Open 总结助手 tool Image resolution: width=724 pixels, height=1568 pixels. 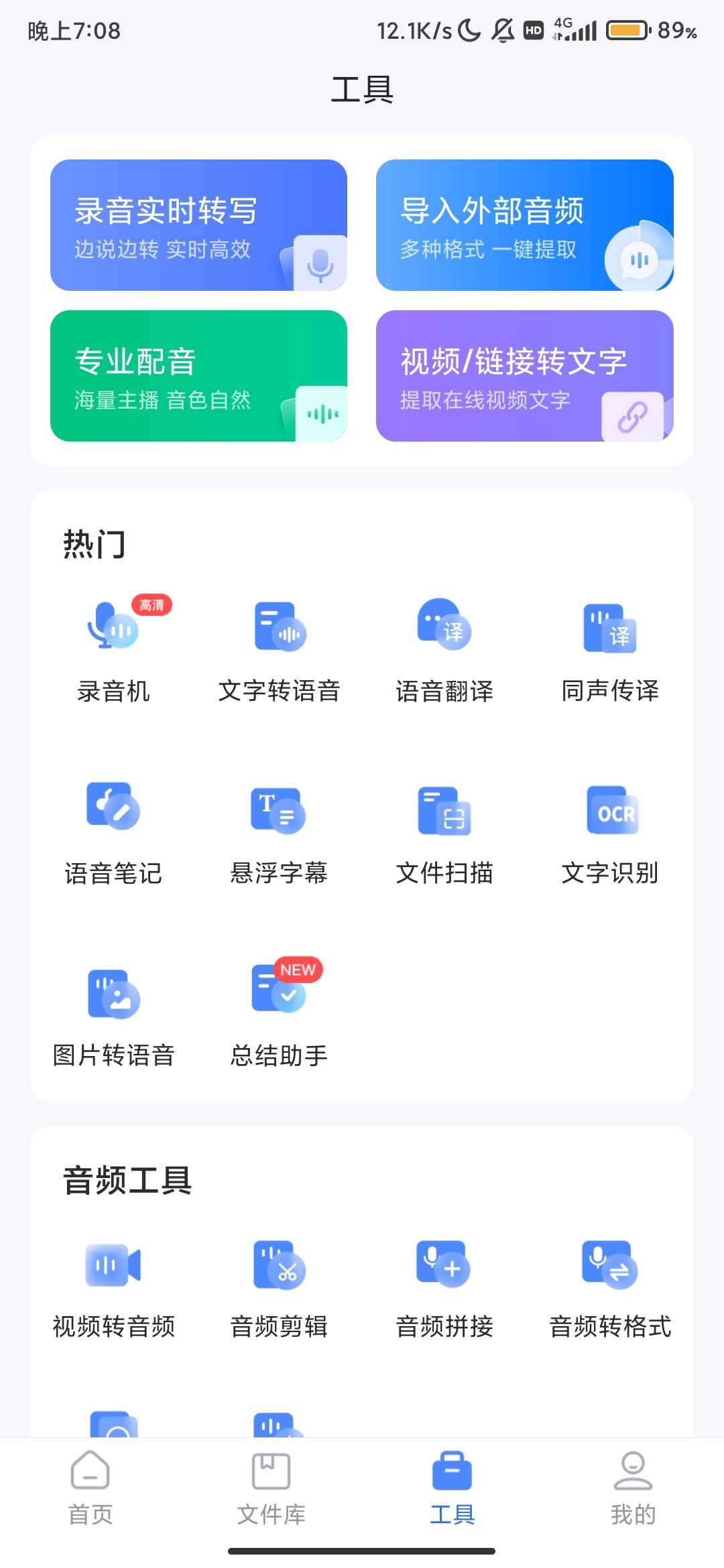point(279,1013)
